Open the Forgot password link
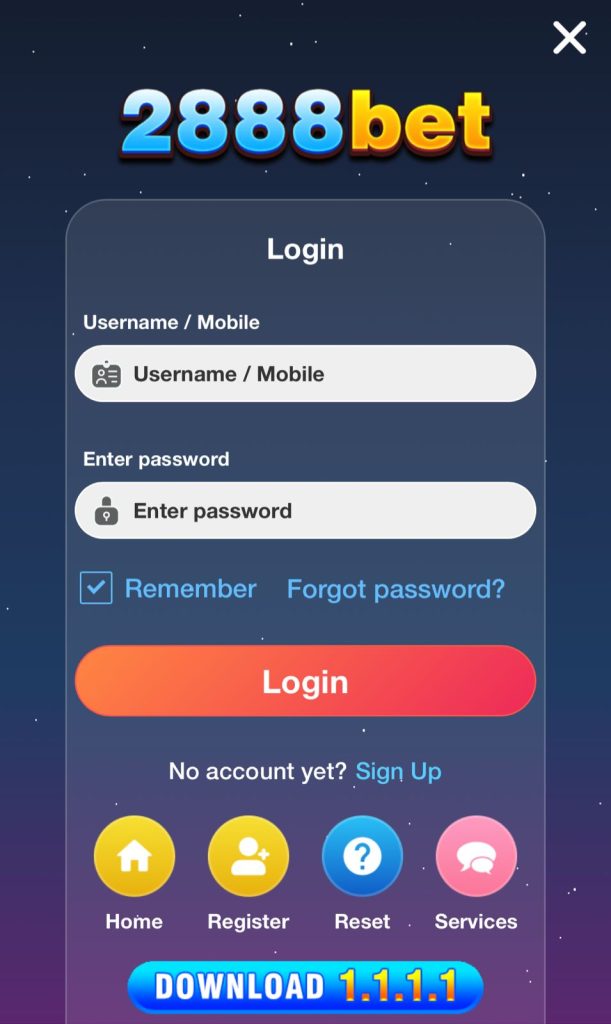The width and height of the screenshot is (611, 1024). click(x=396, y=589)
